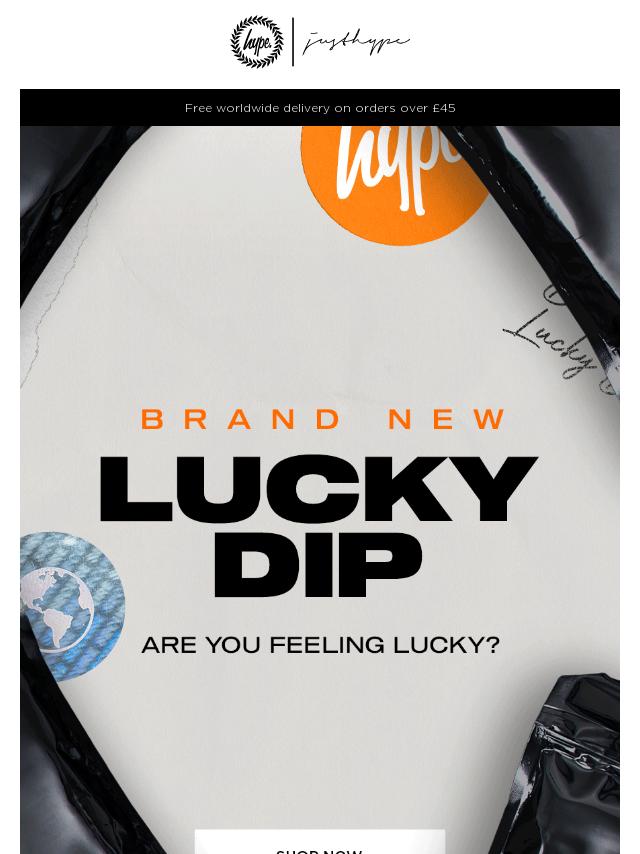Open the Hype justhype header logo link

coord(319,42)
